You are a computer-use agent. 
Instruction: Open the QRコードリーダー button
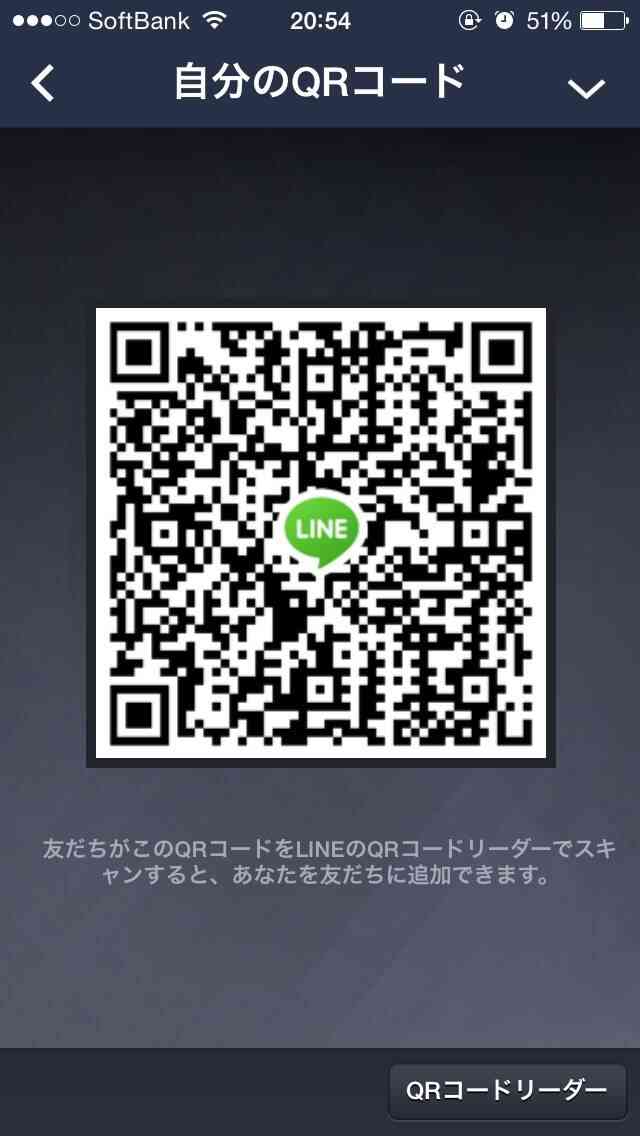[x=507, y=1090]
